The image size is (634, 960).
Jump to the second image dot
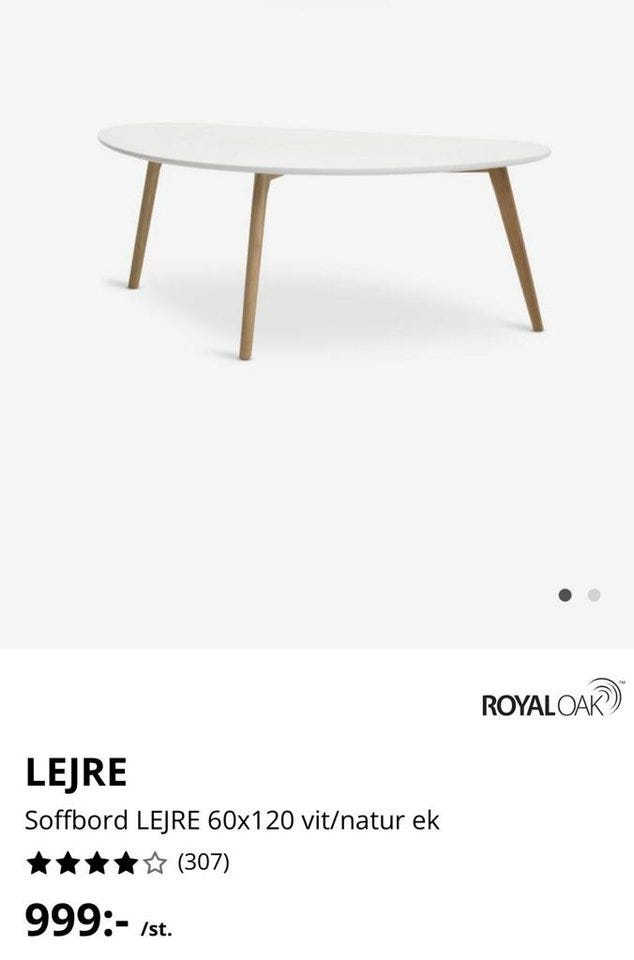pyautogui.click(x=594, y=595)
